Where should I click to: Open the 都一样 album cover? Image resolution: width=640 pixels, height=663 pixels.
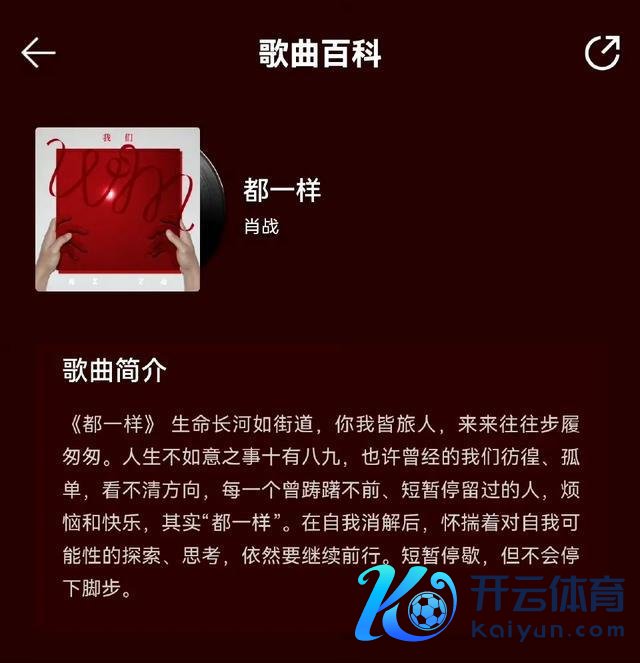[x=117, y=210]
